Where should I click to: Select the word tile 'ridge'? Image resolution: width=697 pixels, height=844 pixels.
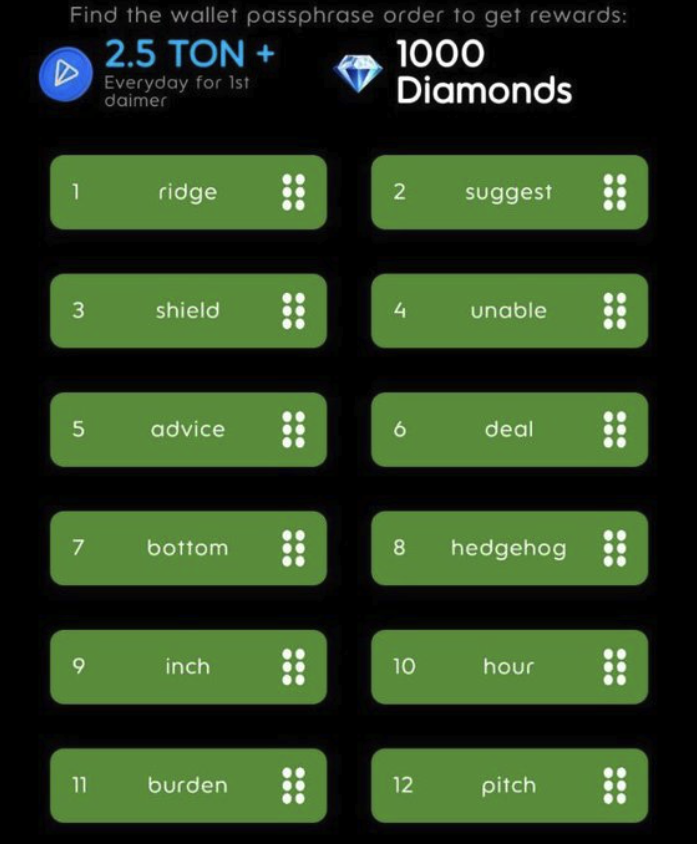pos(187,192)
